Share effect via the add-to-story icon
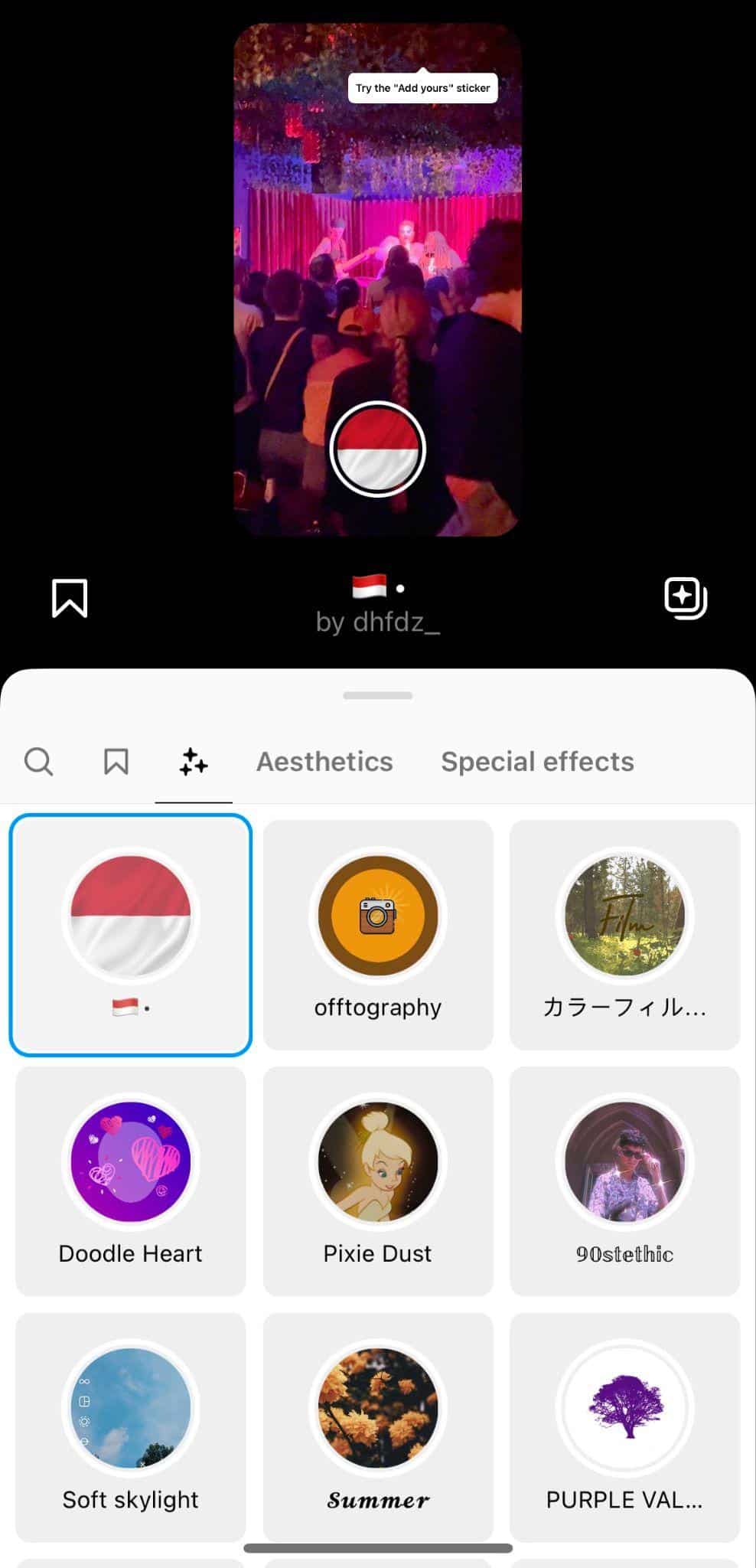This screenshot has height=1568, width=756. coord(685,599)
